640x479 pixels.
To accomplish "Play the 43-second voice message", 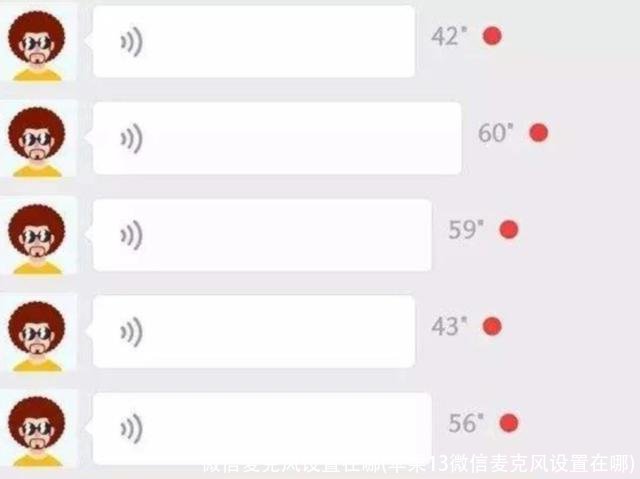I will (x=253, y=331).
